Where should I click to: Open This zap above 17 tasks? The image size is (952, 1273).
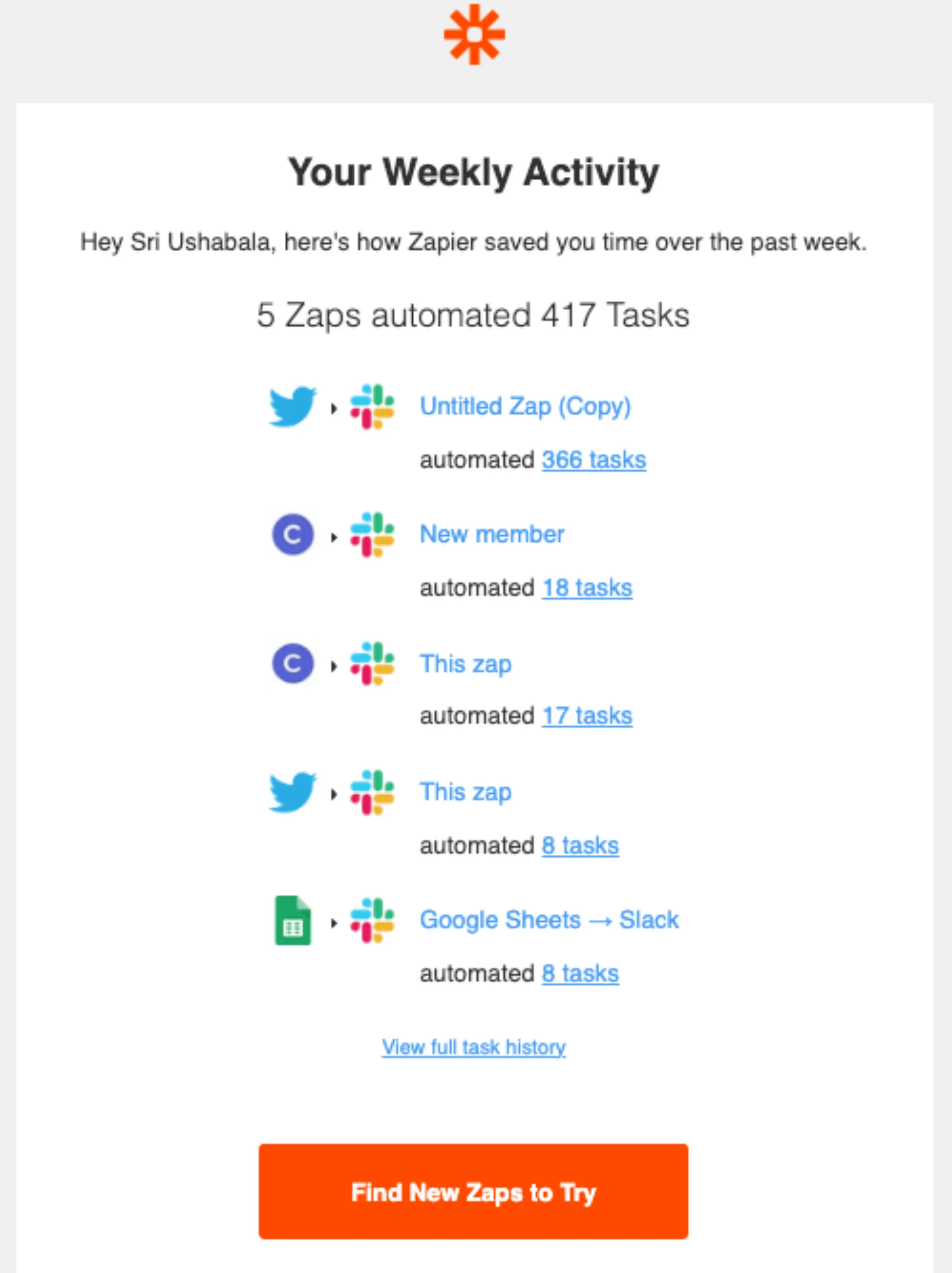coord(465,664)
